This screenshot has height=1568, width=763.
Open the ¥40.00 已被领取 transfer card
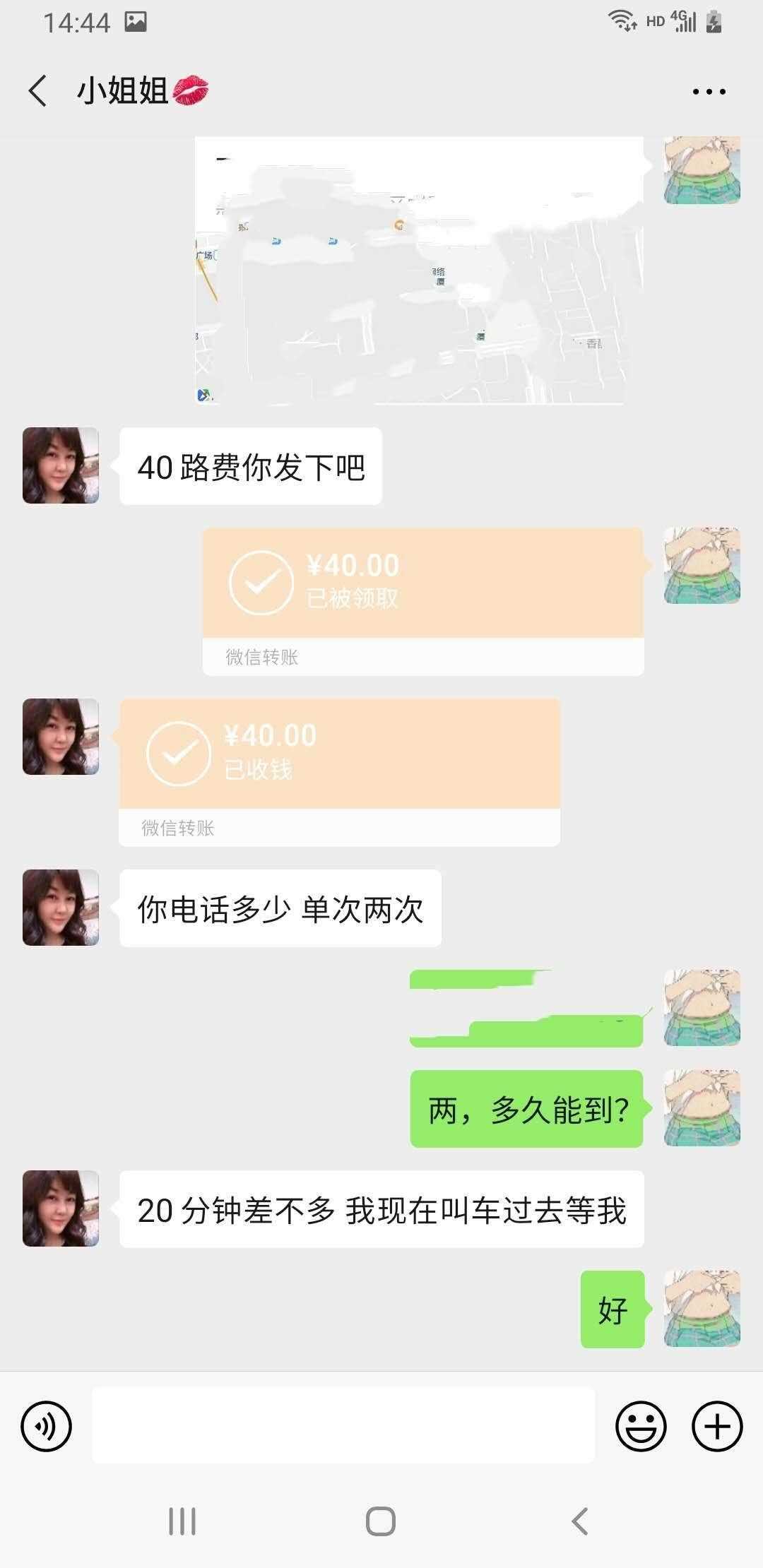423,602
